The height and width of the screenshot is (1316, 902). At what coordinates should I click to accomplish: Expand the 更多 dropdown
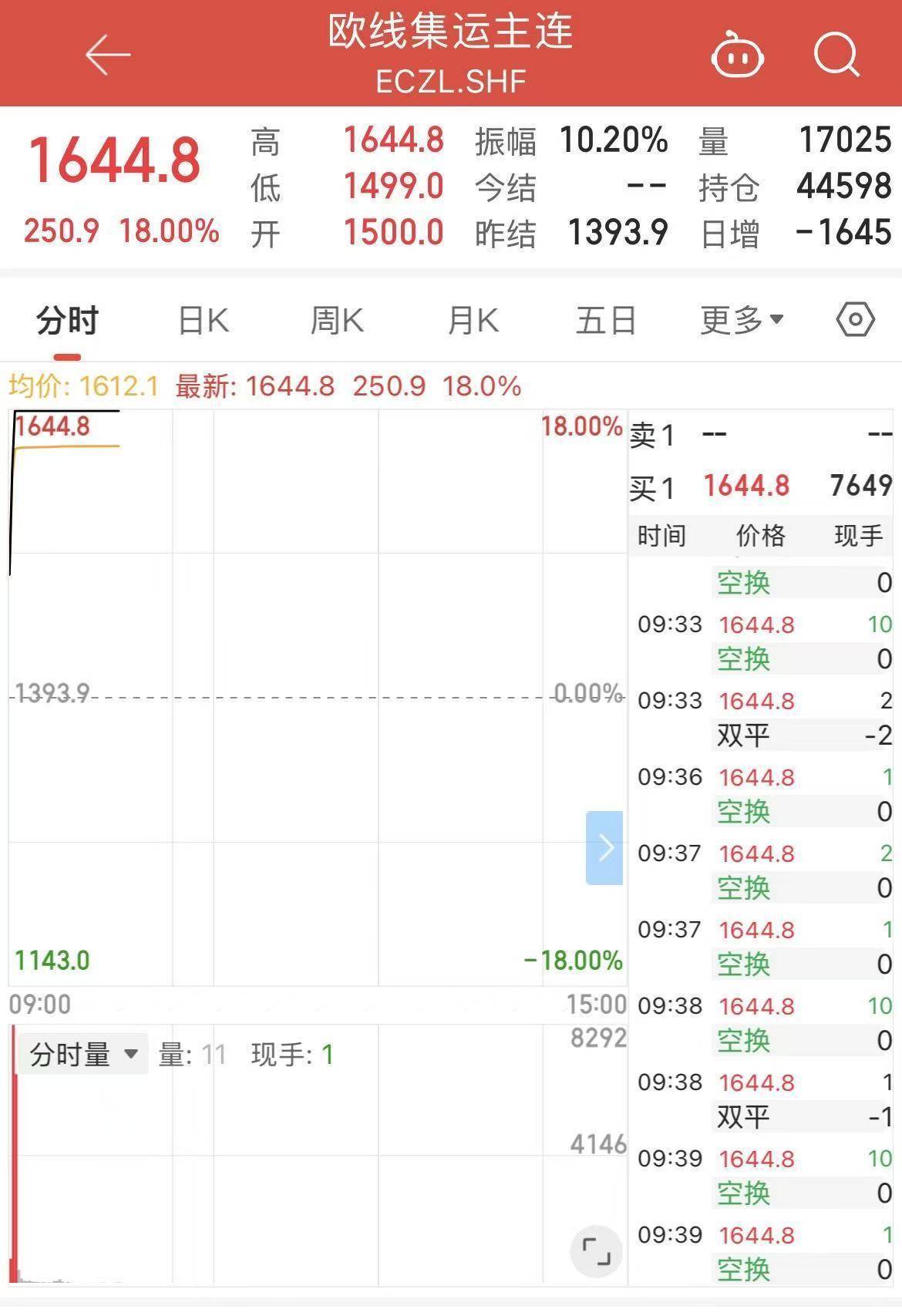742,320
